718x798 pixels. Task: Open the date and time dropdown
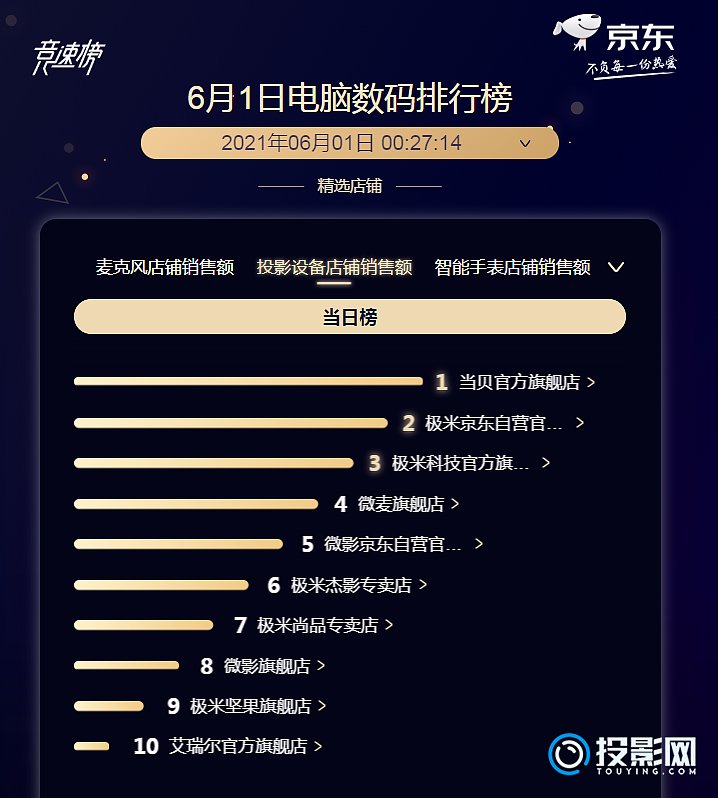click(x=350, y=143)
